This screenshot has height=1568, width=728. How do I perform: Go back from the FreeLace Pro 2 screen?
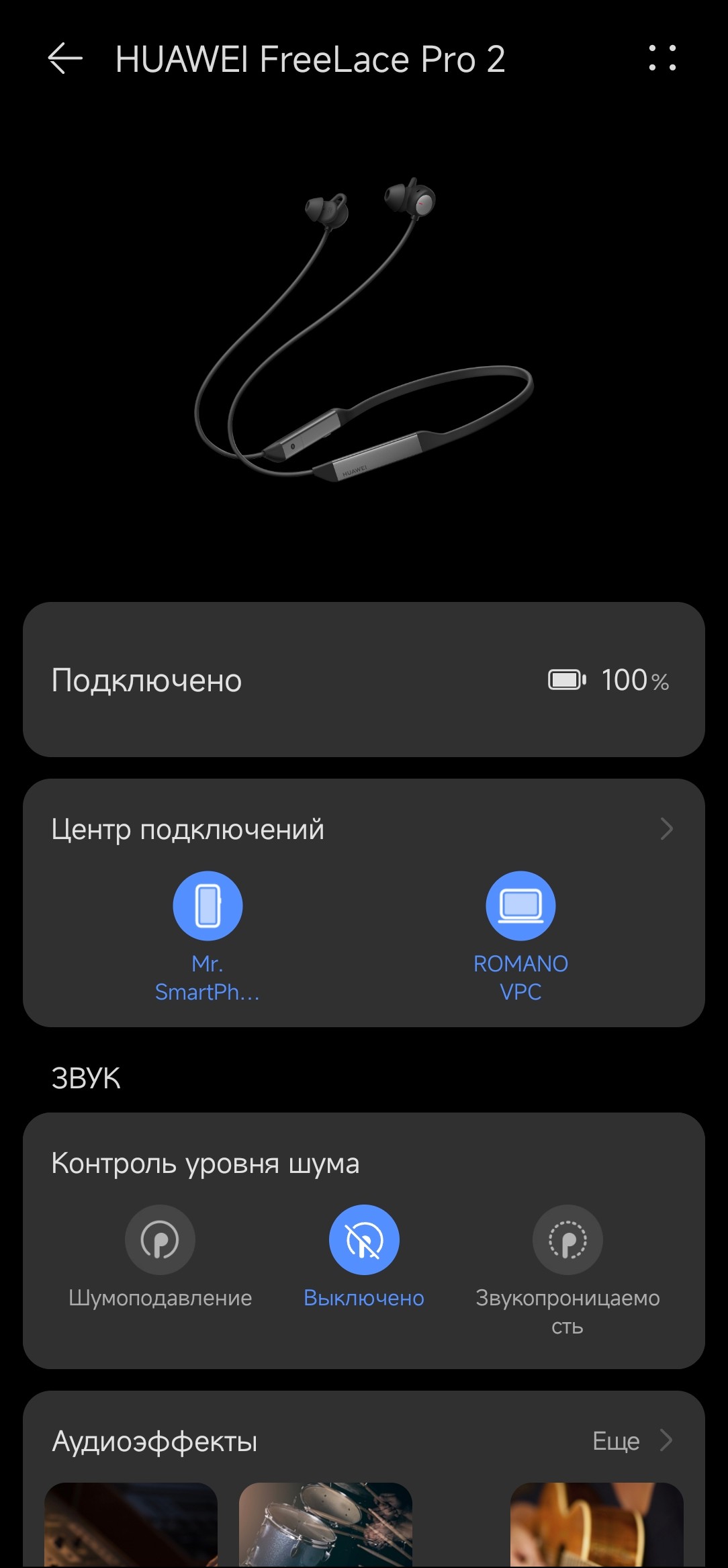coord(65,58)
